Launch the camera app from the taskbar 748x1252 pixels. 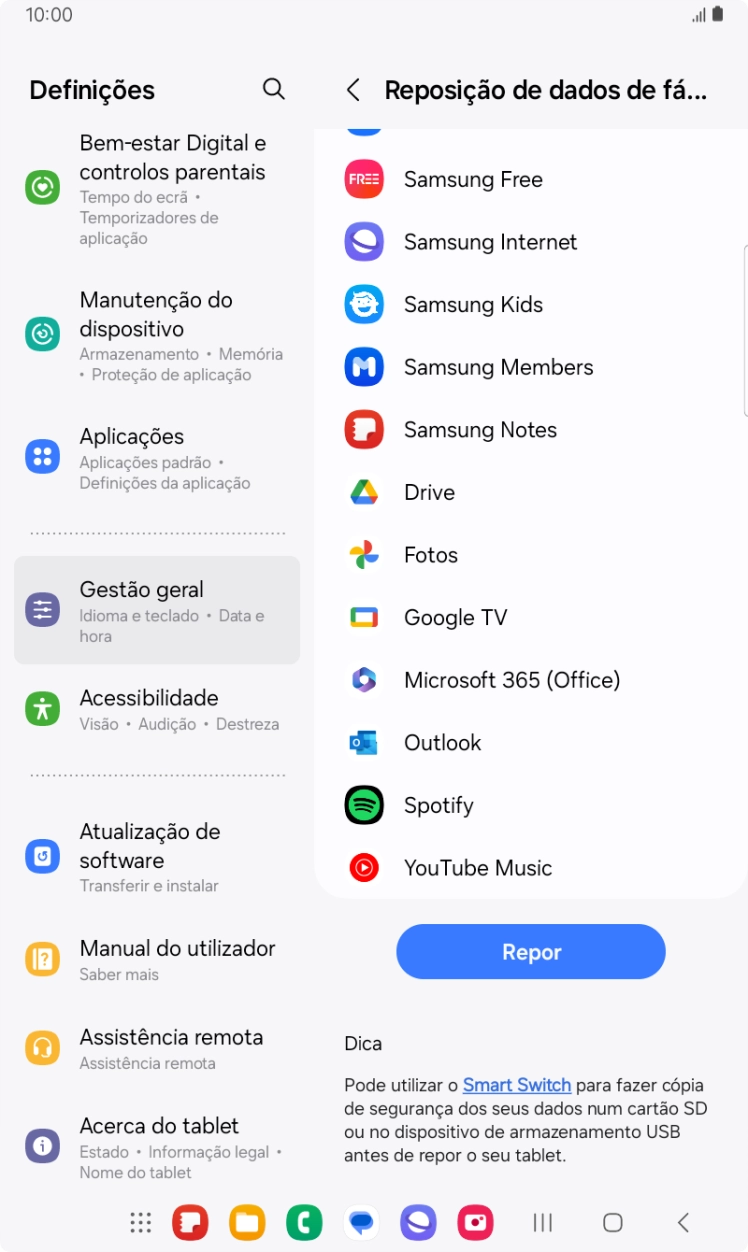tap(475, 1222)
